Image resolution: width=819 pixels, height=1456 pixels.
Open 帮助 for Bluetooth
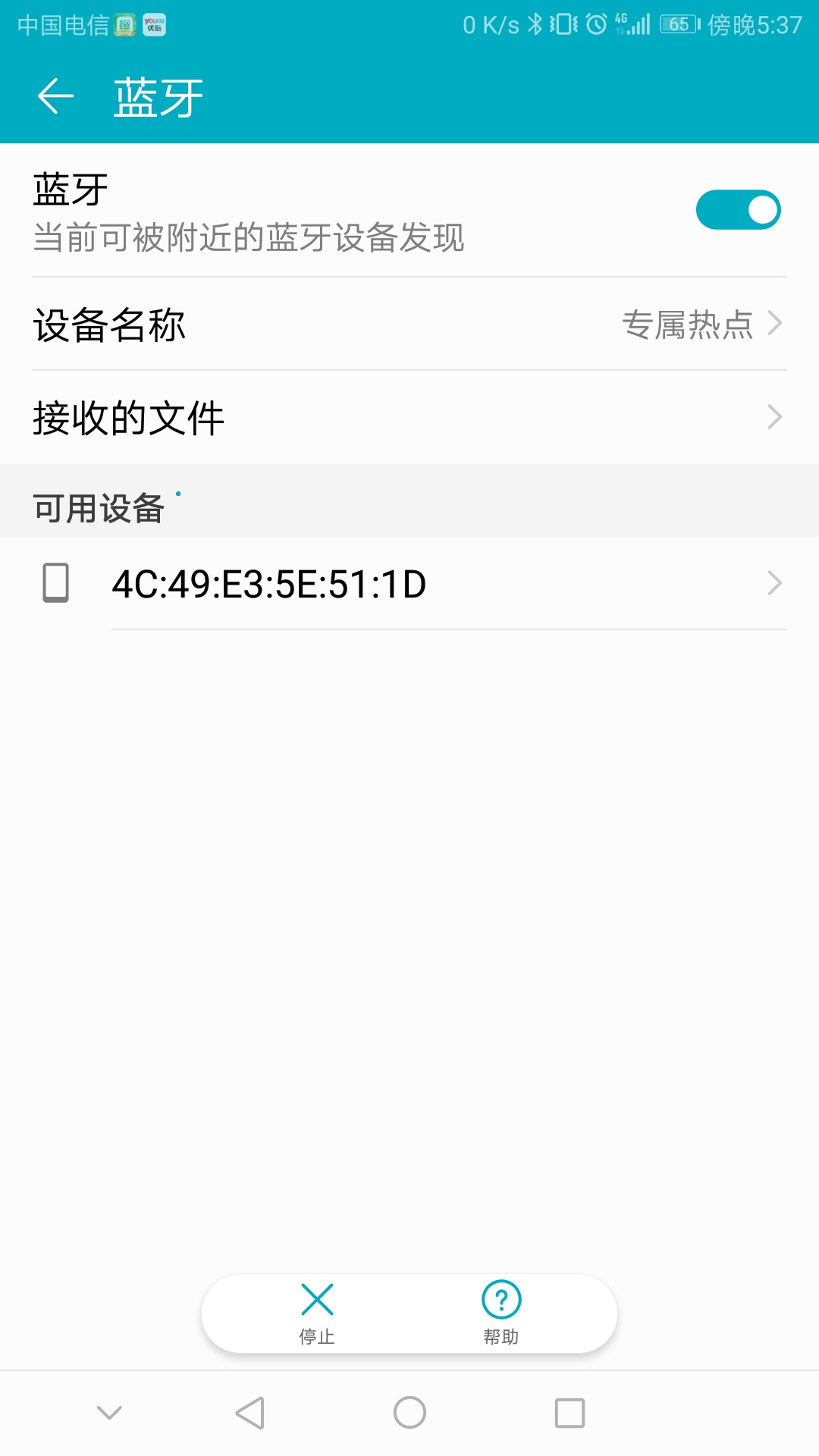point(501,1313)
